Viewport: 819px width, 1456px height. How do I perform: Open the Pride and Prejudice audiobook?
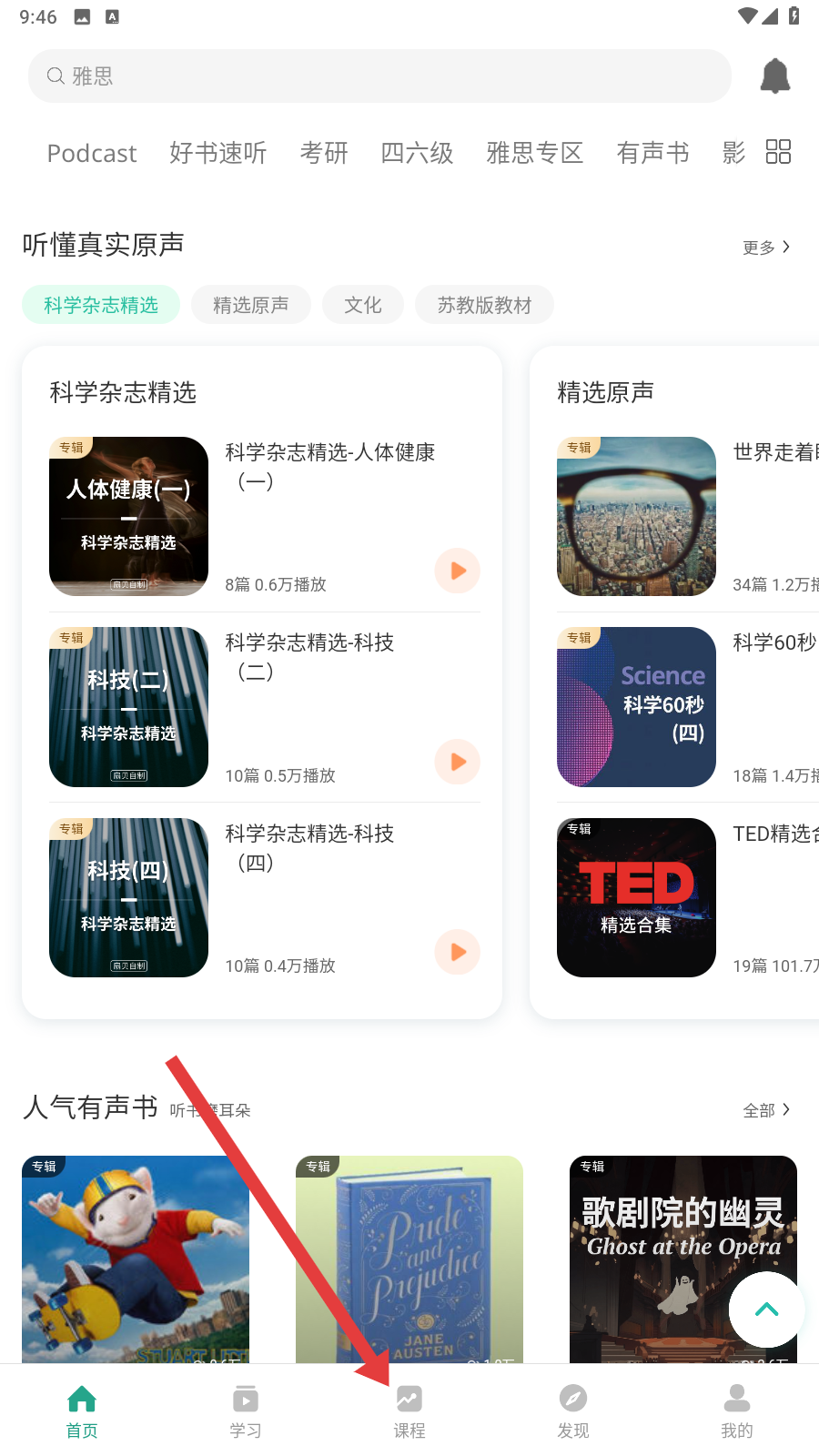[x=409, y=1259]
